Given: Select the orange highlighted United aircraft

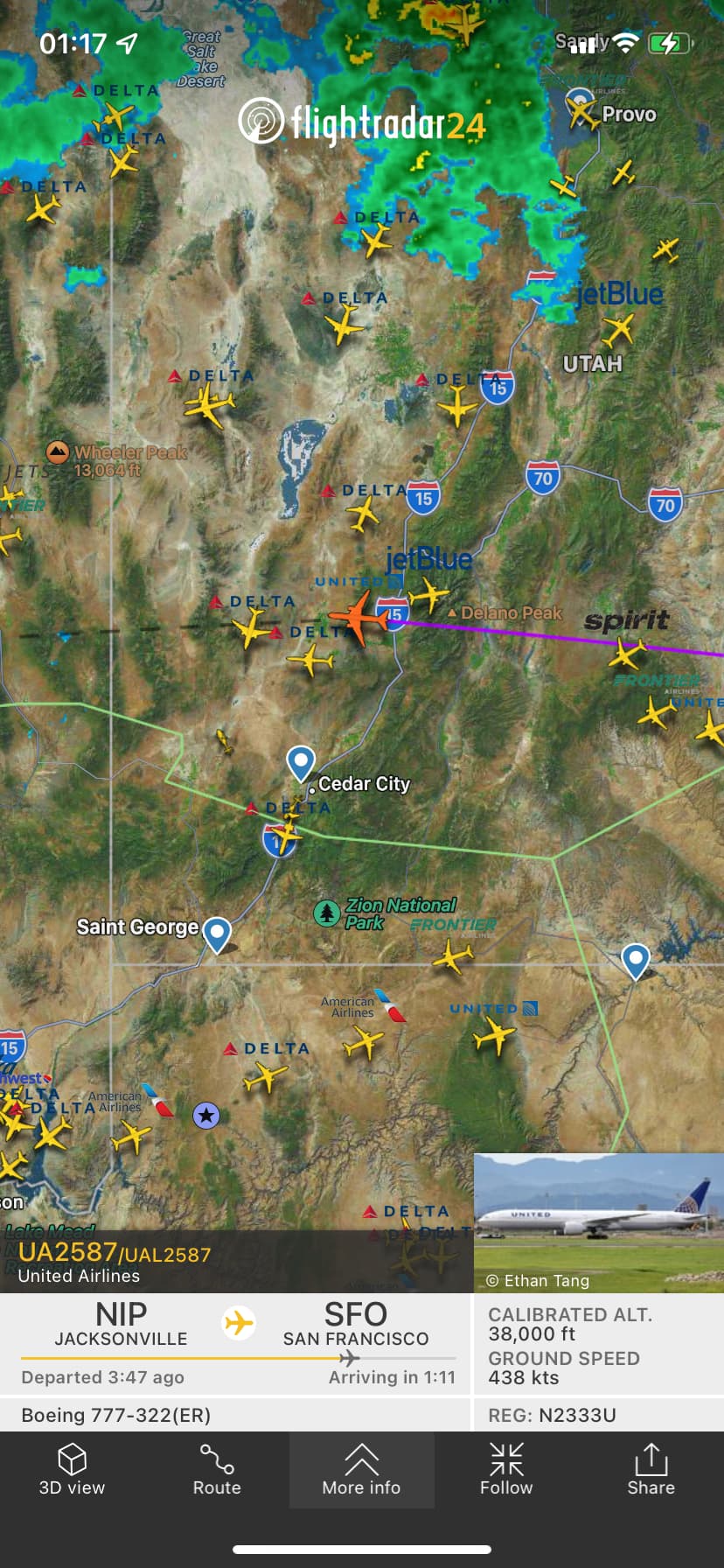Looking at the screenshot, I should [361, 616].
